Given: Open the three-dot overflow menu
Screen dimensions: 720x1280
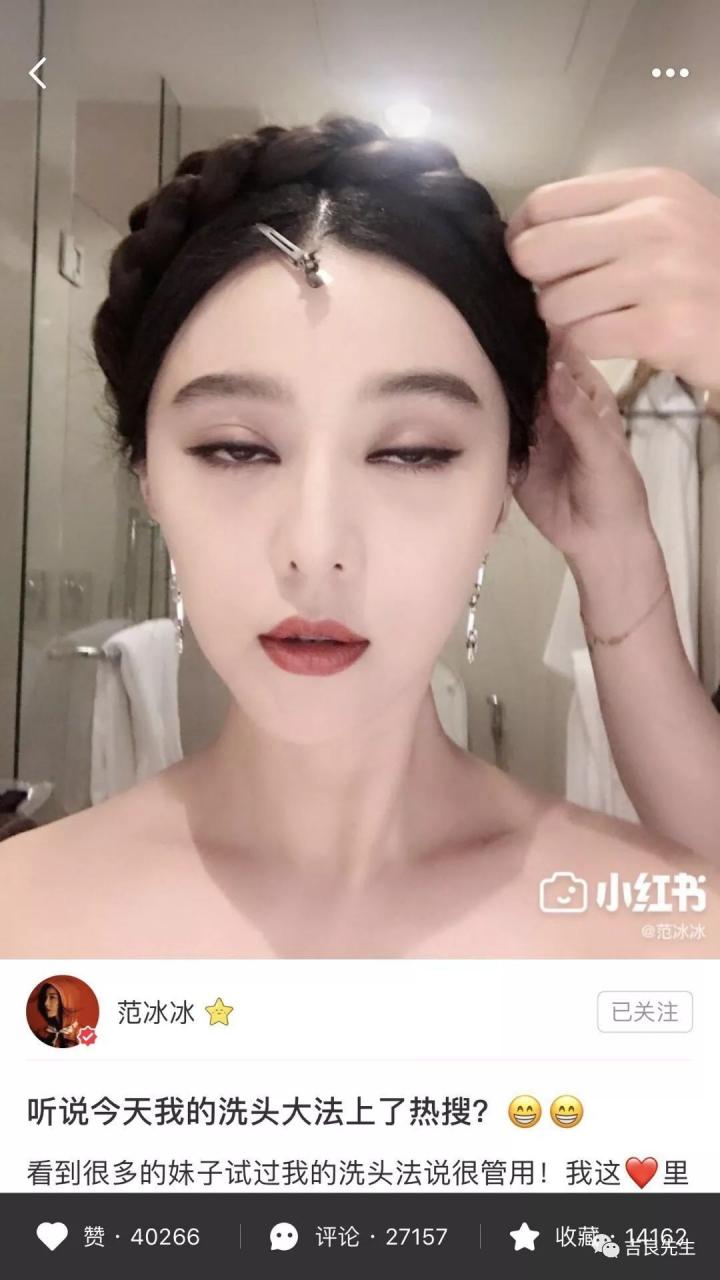Looking at the screenshot, I should pyautogui.click(x=669, y=73).
